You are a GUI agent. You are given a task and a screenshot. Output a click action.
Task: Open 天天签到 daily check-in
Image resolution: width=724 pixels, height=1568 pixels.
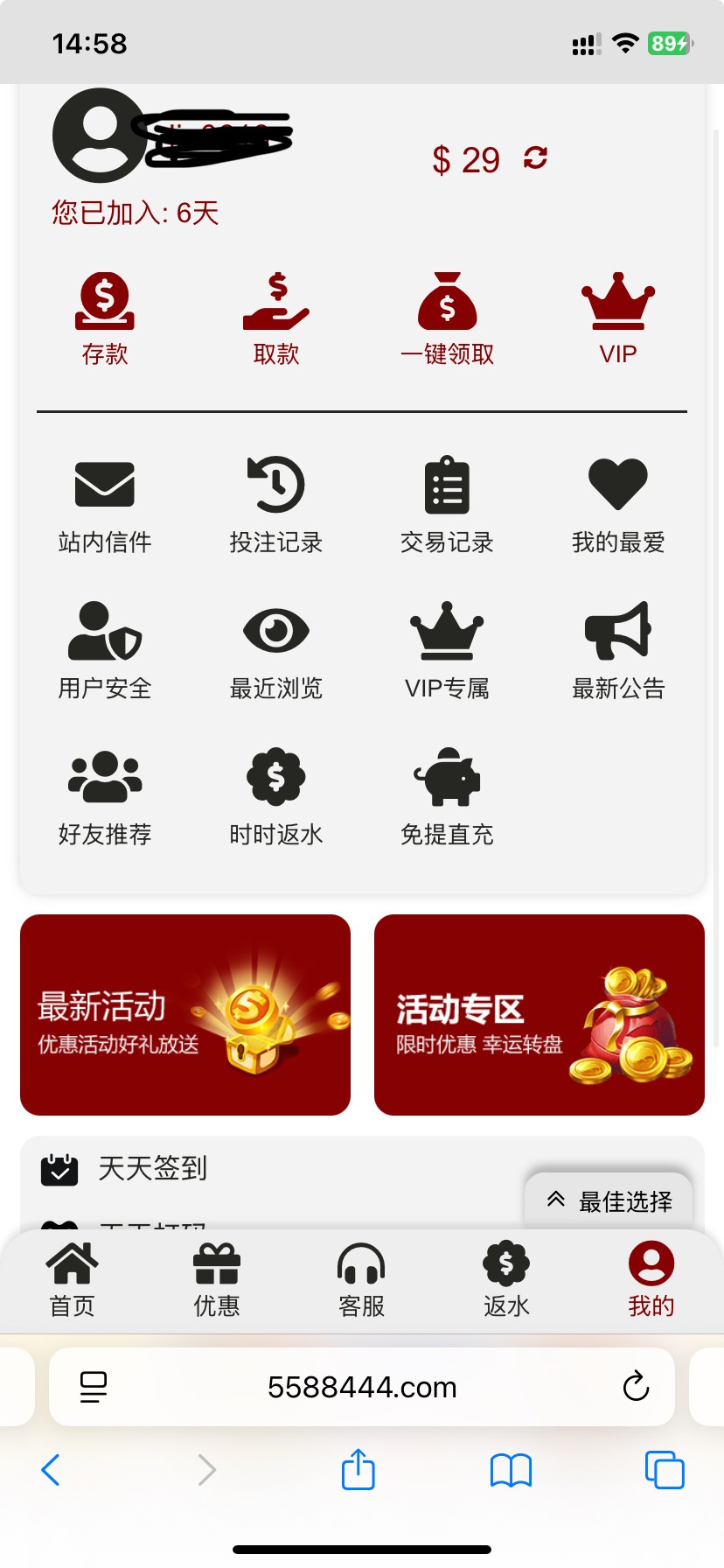[153, 1168]
